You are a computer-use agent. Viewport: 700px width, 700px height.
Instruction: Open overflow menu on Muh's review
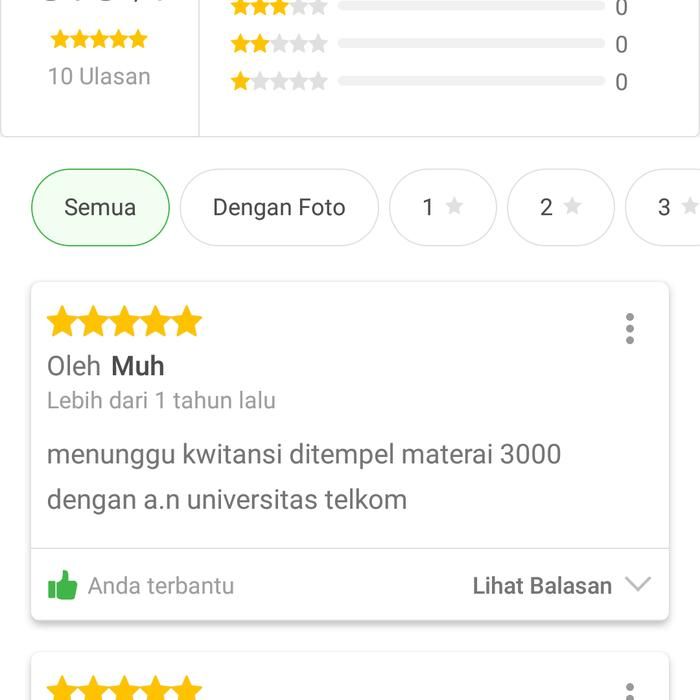629,328
